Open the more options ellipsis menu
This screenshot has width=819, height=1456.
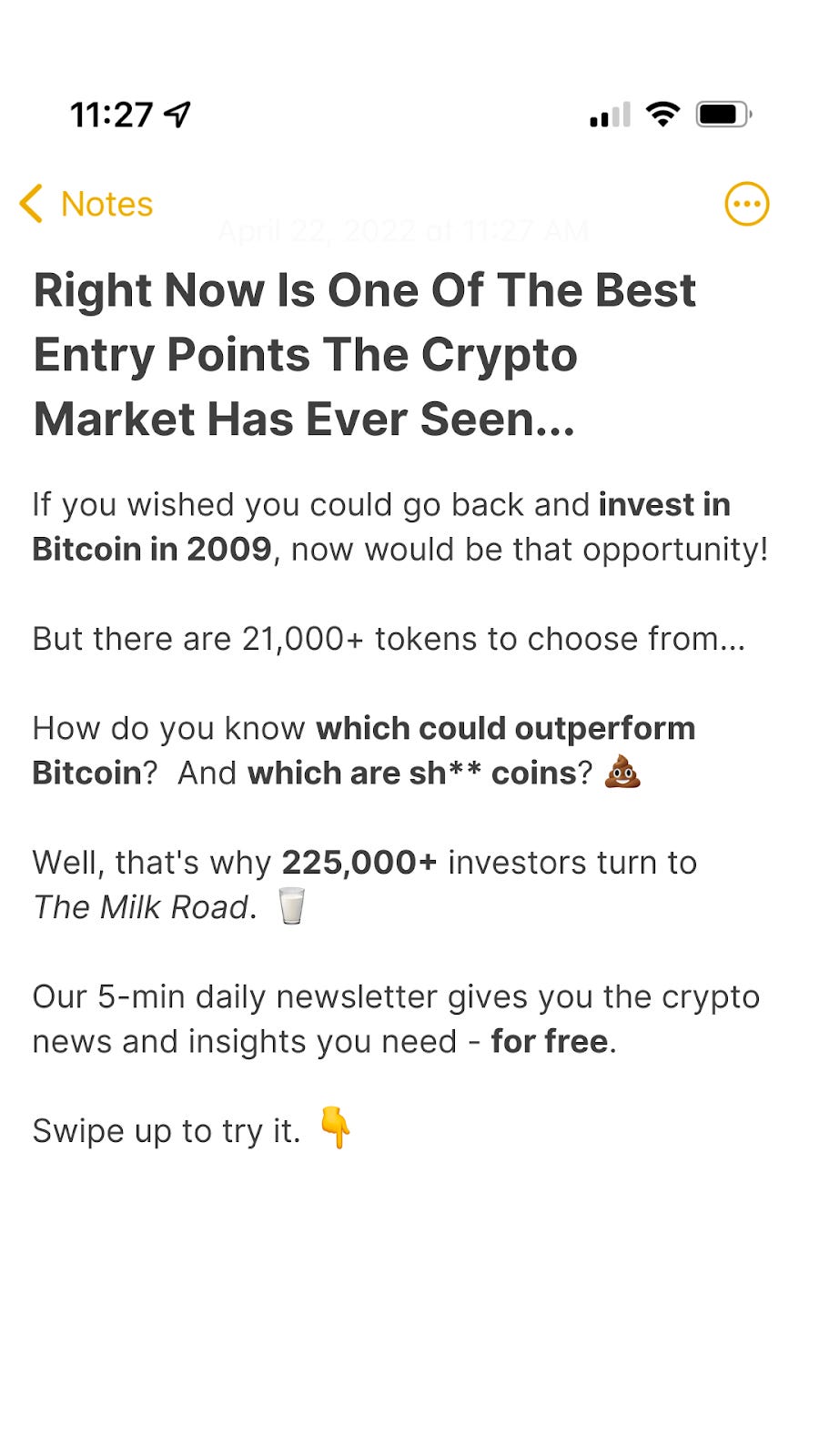(746, 204)
